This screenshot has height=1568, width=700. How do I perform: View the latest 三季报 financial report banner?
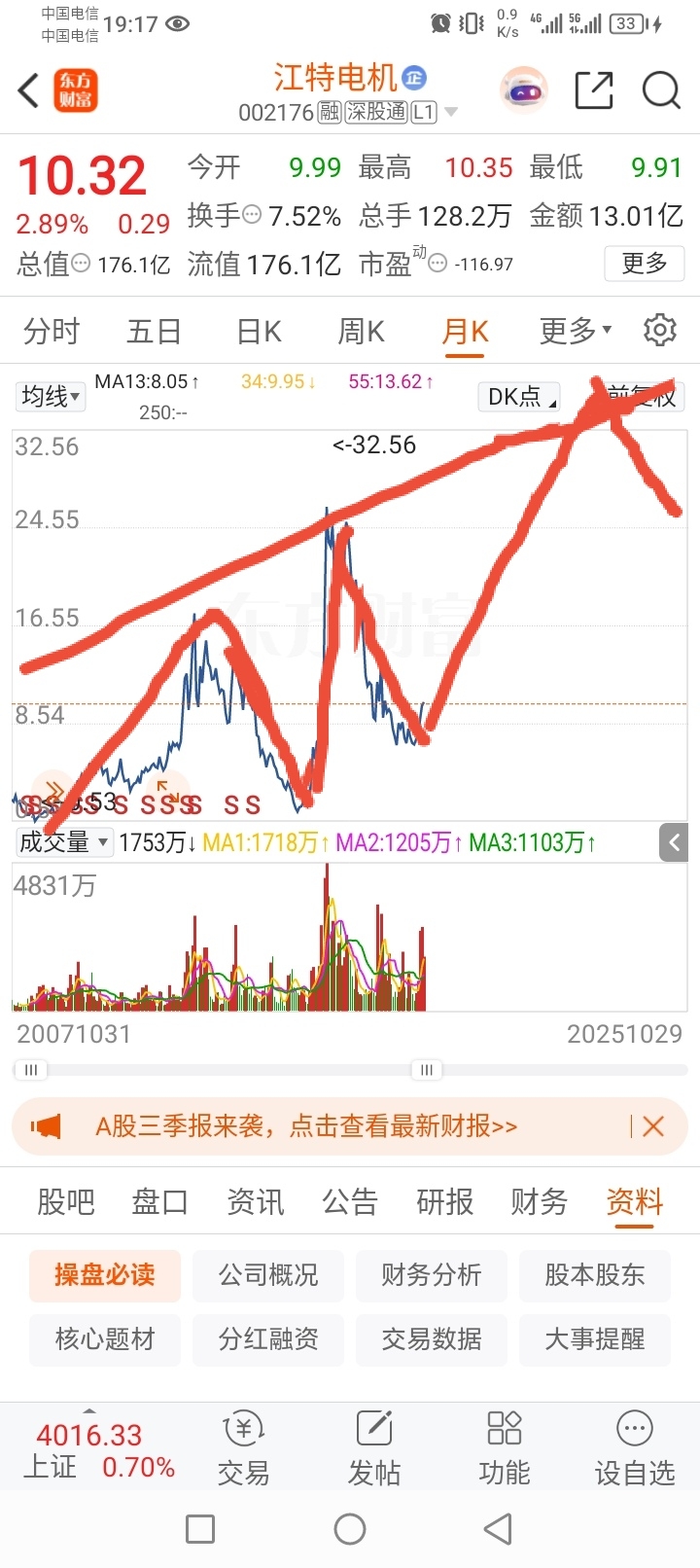[x=306, y=1126]
